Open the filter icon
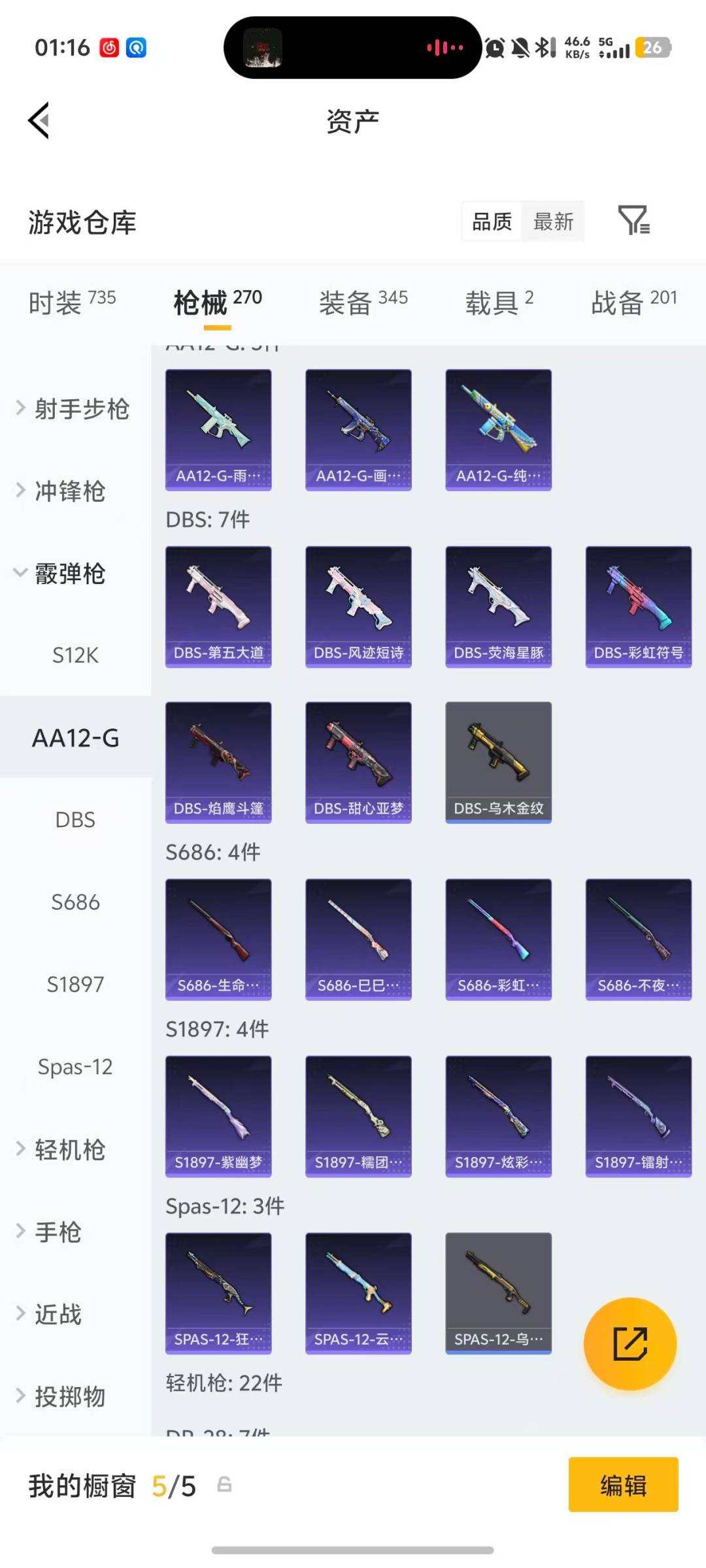This screenshot has height=1568, width=706. (633, 220)
